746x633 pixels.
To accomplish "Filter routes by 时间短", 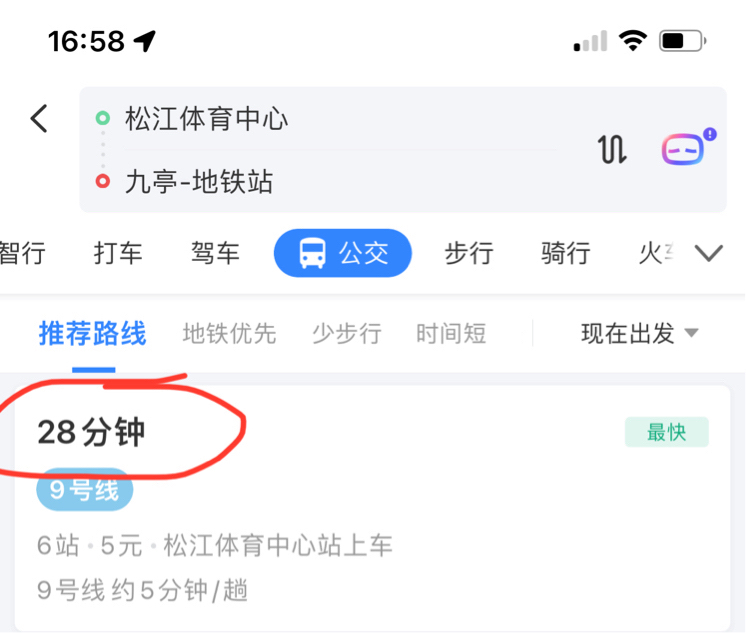I will click(x=451, y=334).
